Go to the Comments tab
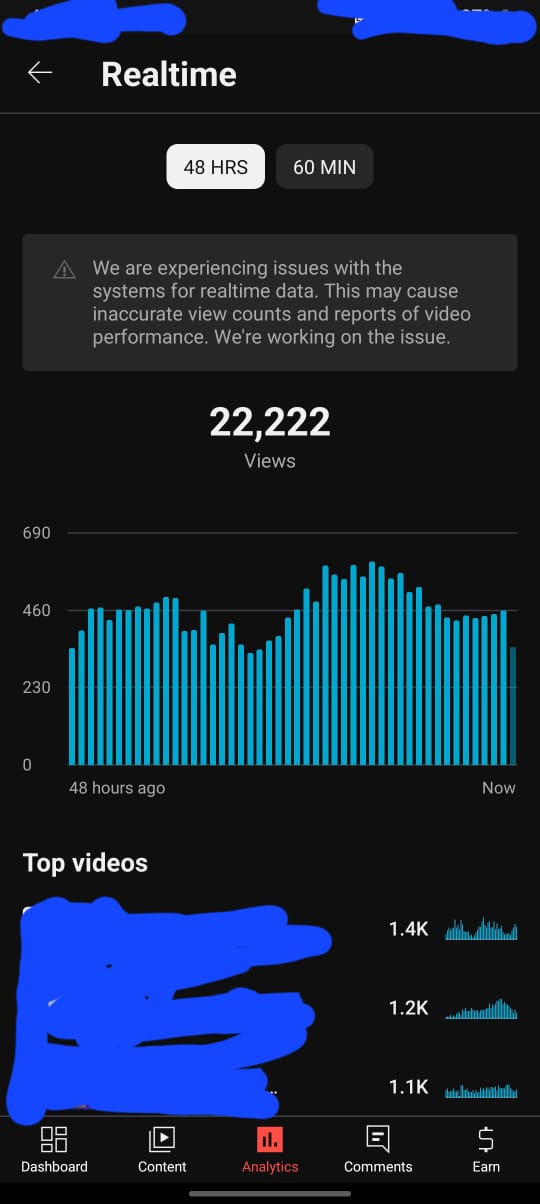This screenshot has height=1204, width=540. [x=378, y=1149]
